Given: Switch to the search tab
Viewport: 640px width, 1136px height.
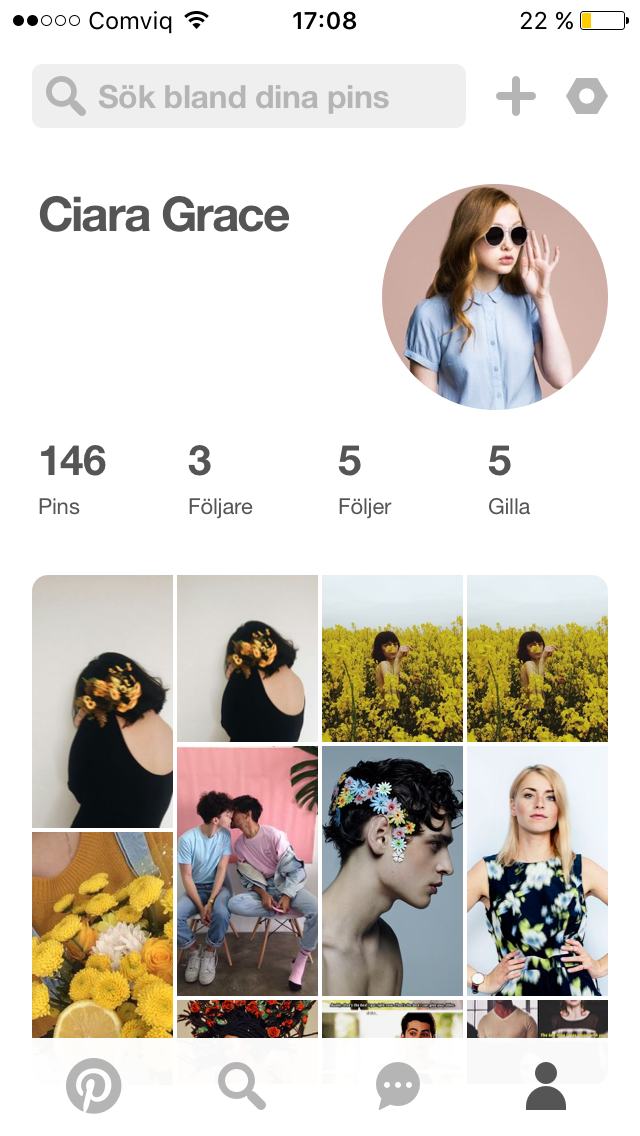Looking at the screenshot, I should (241, 1086).
